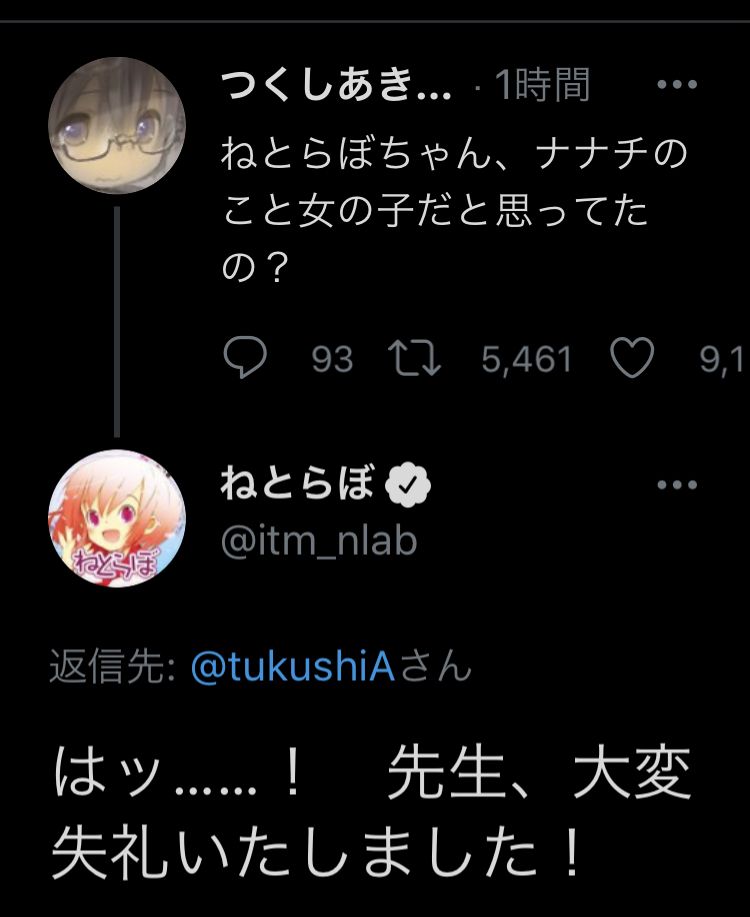750x917 pixels.
Task: Like つくしあき's tweet
Action: point(632,359)
